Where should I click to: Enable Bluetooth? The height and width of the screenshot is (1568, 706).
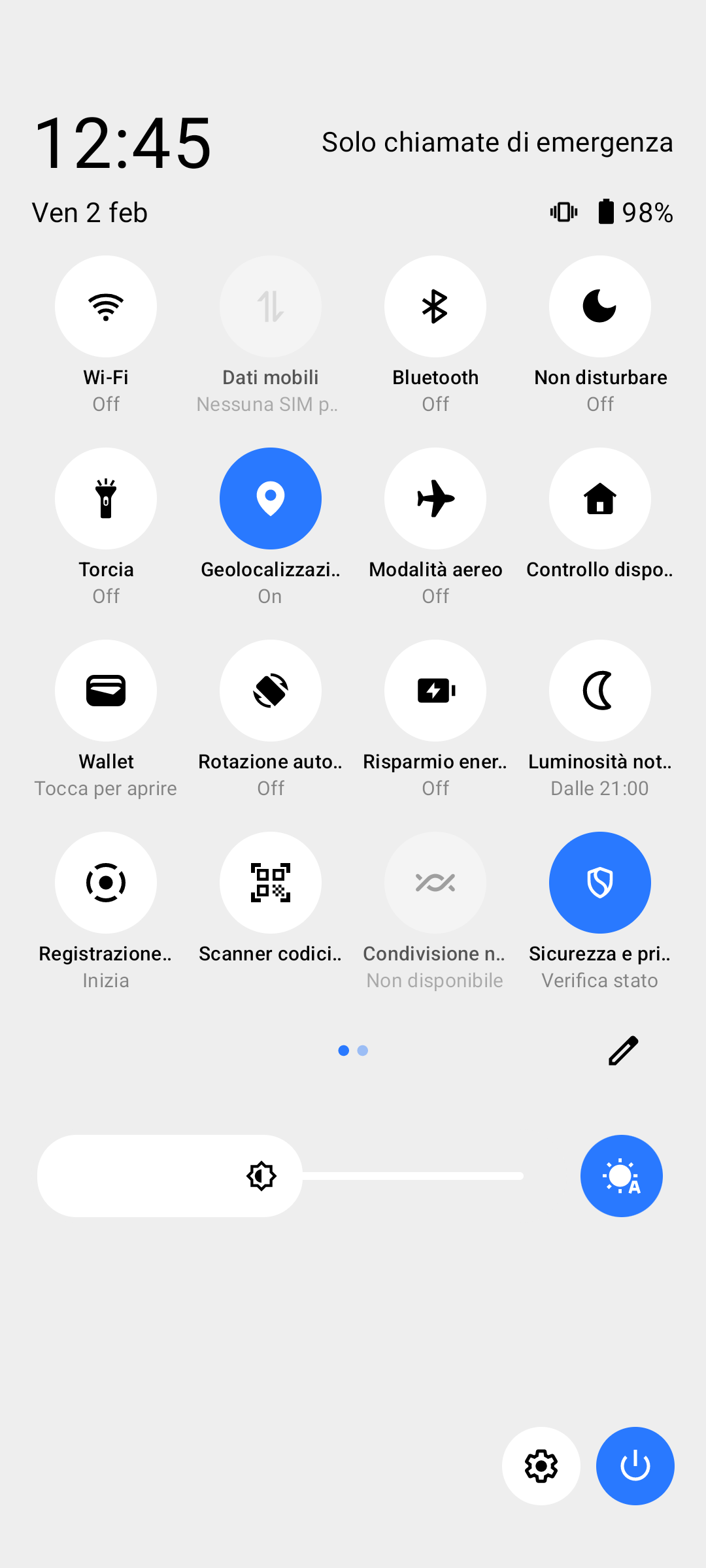(x=435, y=306)
